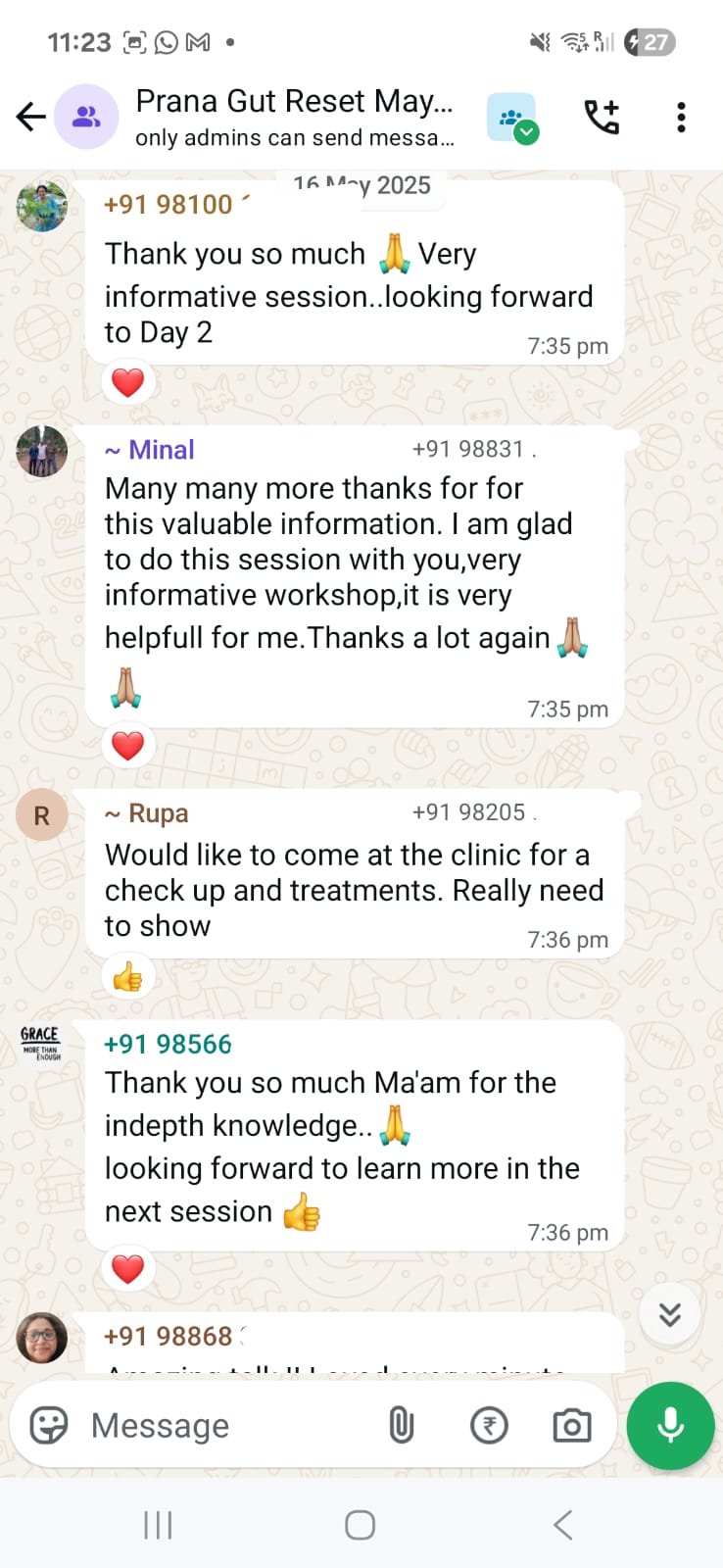
Task: Open Prana Gut Reset group info
Action: click(x=294, y=117)
